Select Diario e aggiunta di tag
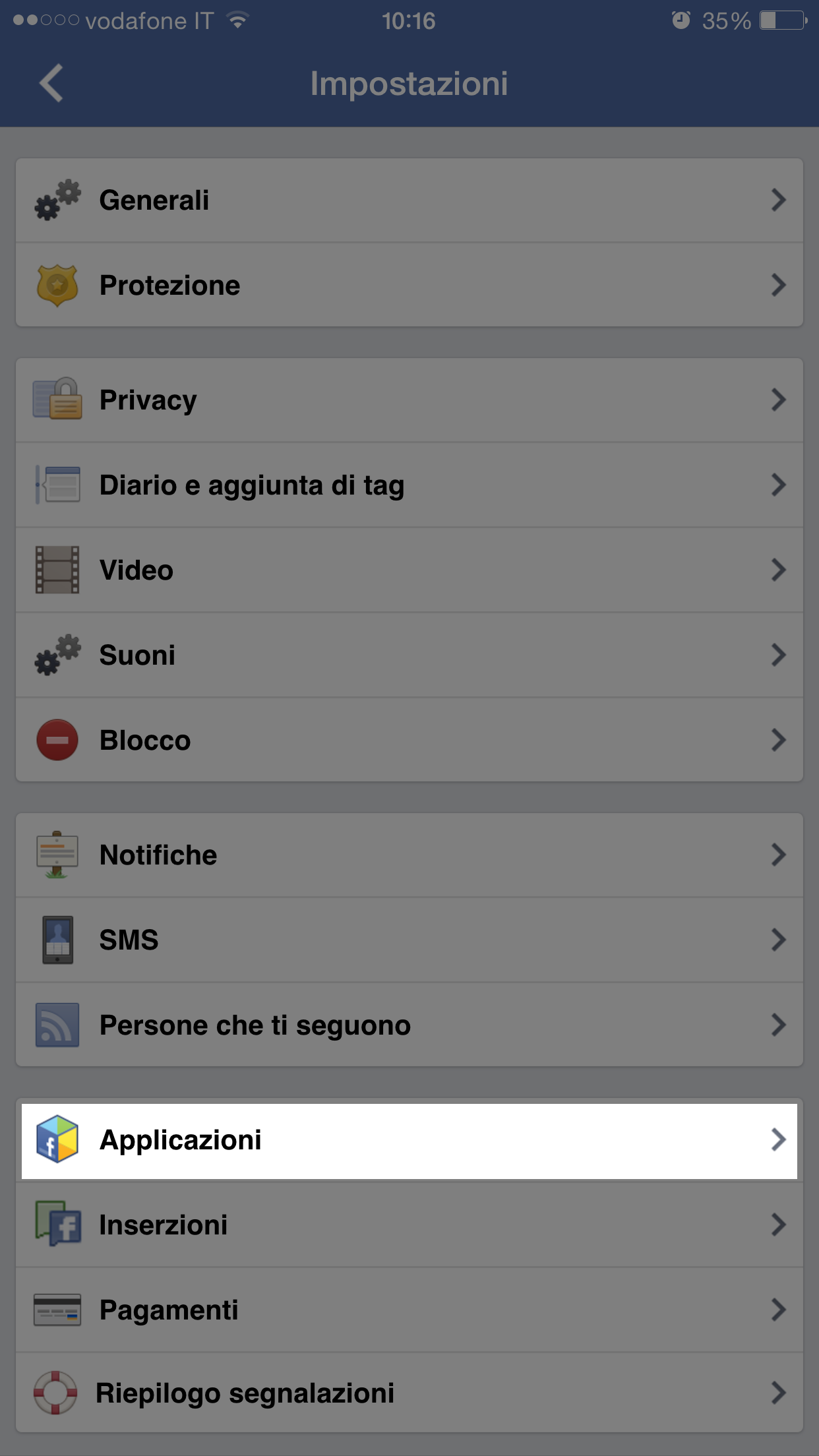 409,485
